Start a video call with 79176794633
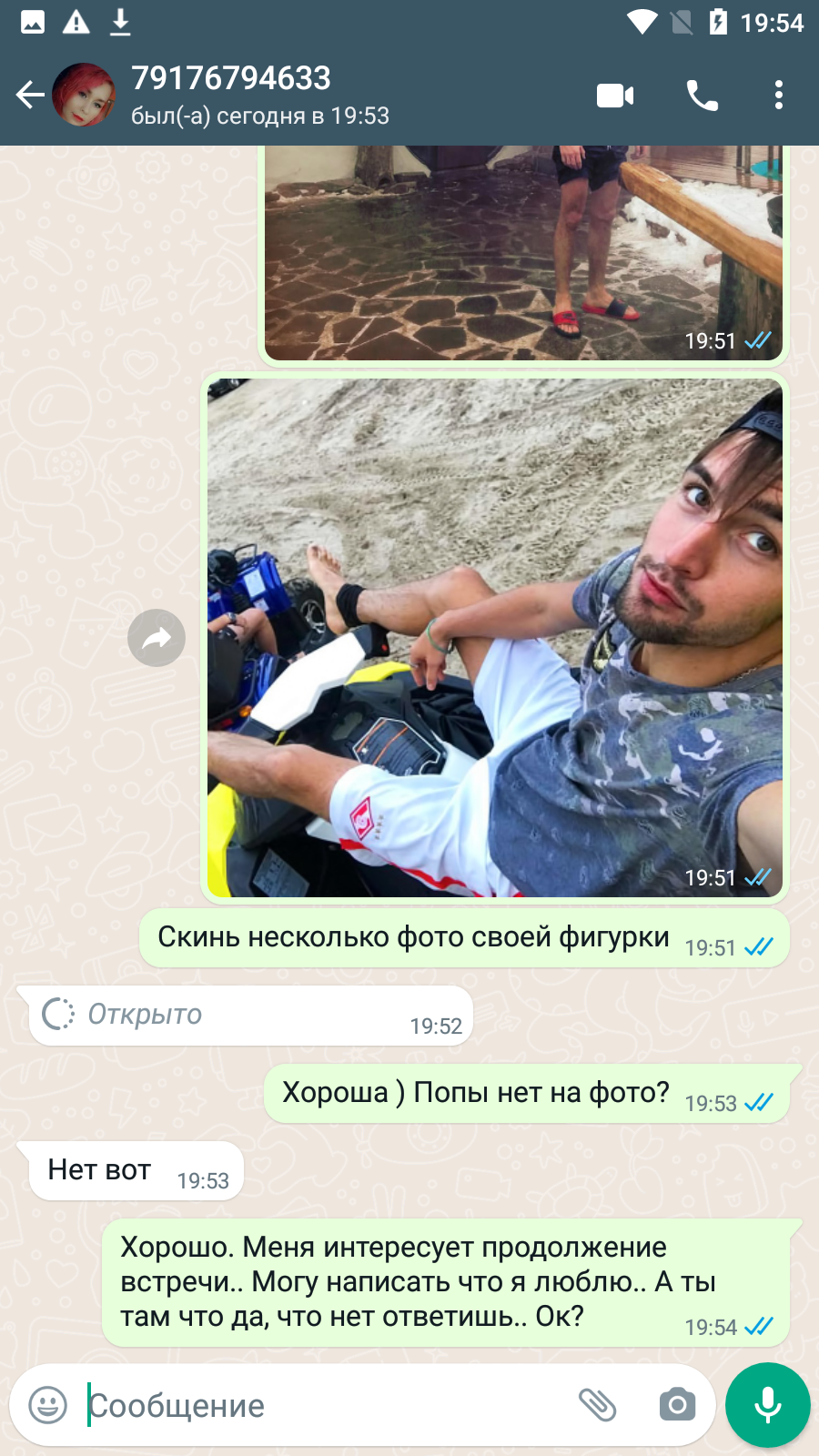819x1456 pixels. [x=615, y=95]
